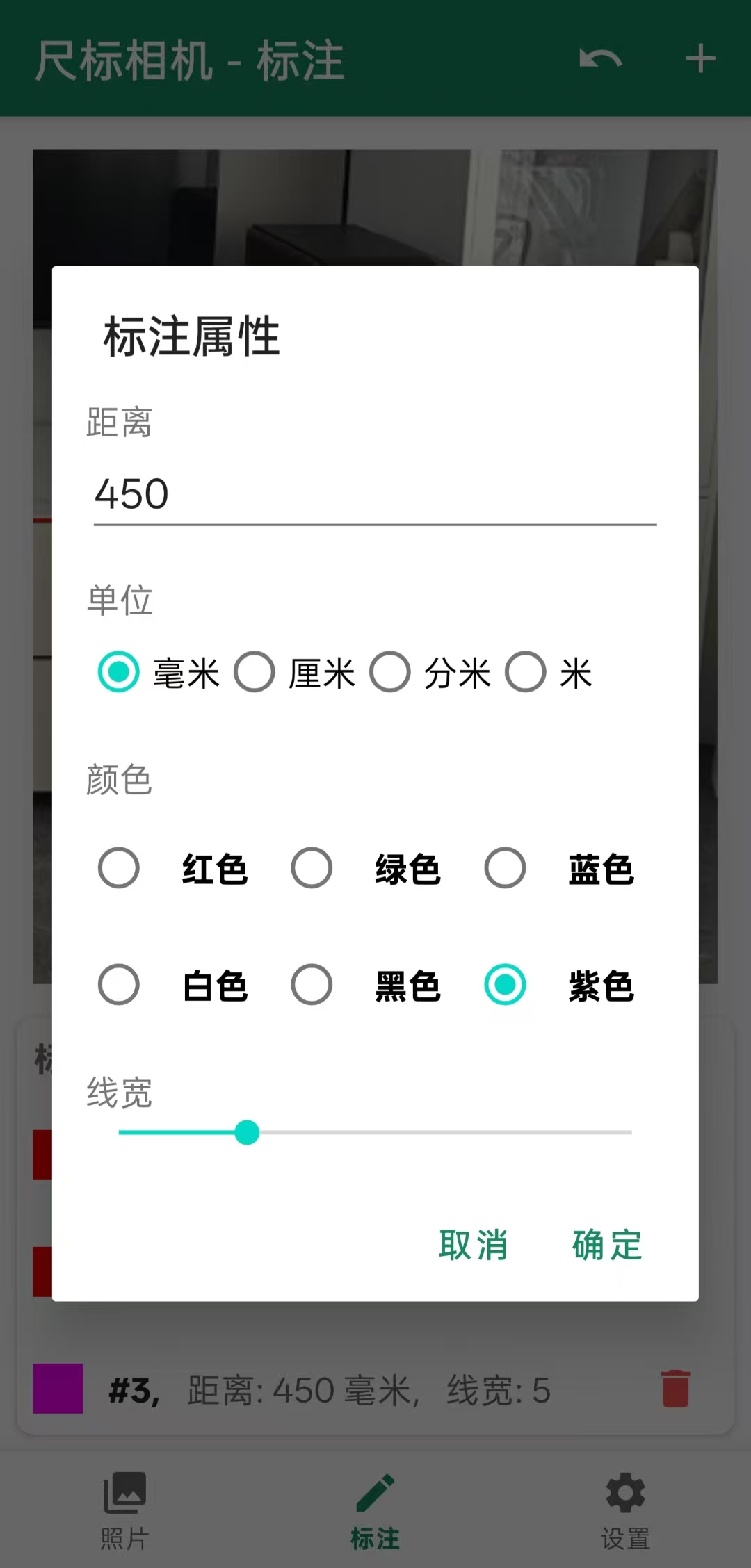751x1568 pixels.
Task: Delete annotation #3 with the trash icon
Action: tap(674, 1391)
